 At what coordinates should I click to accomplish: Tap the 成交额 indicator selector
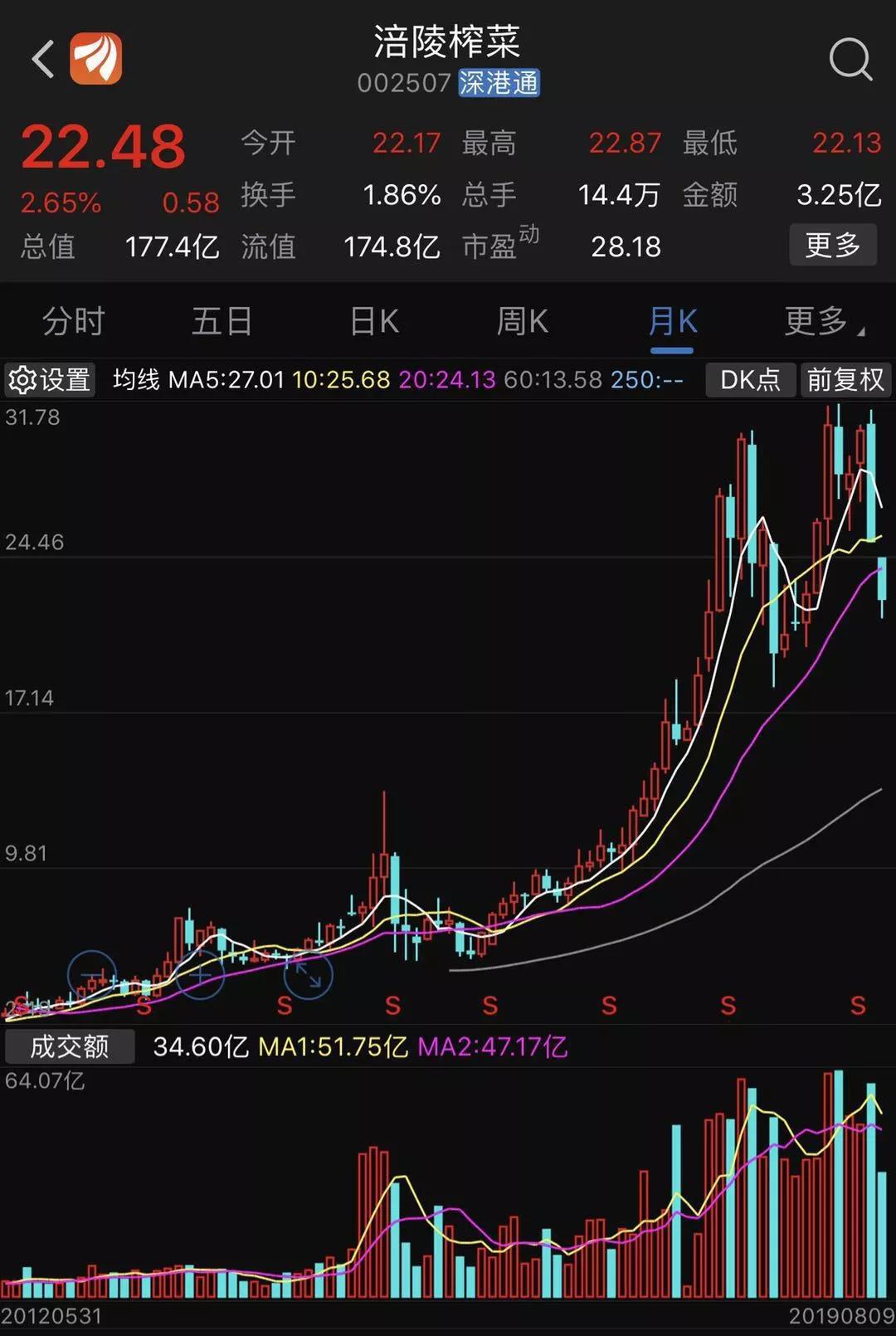click(70, 1046)
